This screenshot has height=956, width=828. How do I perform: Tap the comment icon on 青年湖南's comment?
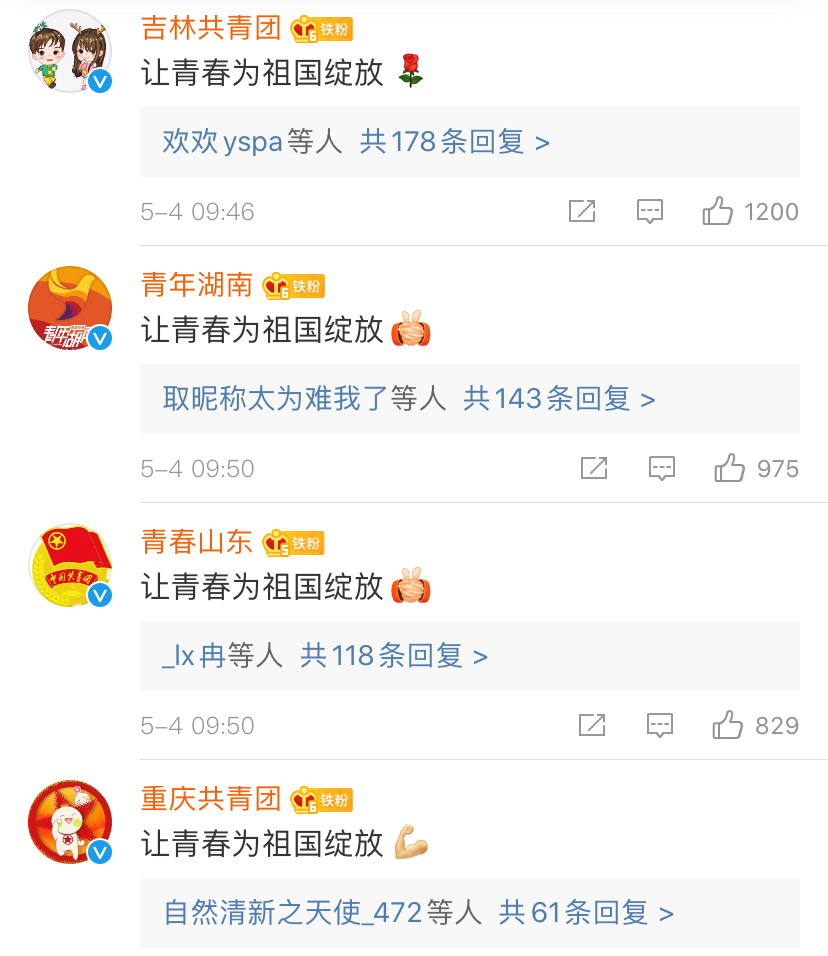pos(662,468)
